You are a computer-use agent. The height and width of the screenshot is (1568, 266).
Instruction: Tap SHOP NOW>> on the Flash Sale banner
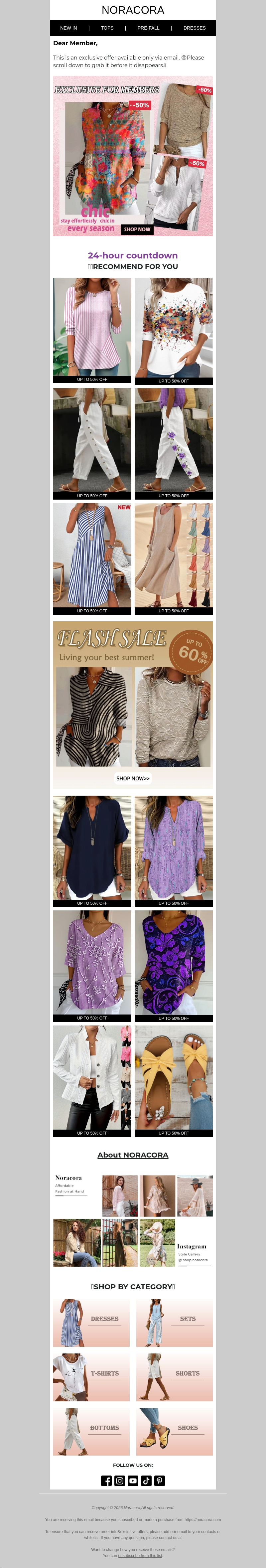[133, 779]
